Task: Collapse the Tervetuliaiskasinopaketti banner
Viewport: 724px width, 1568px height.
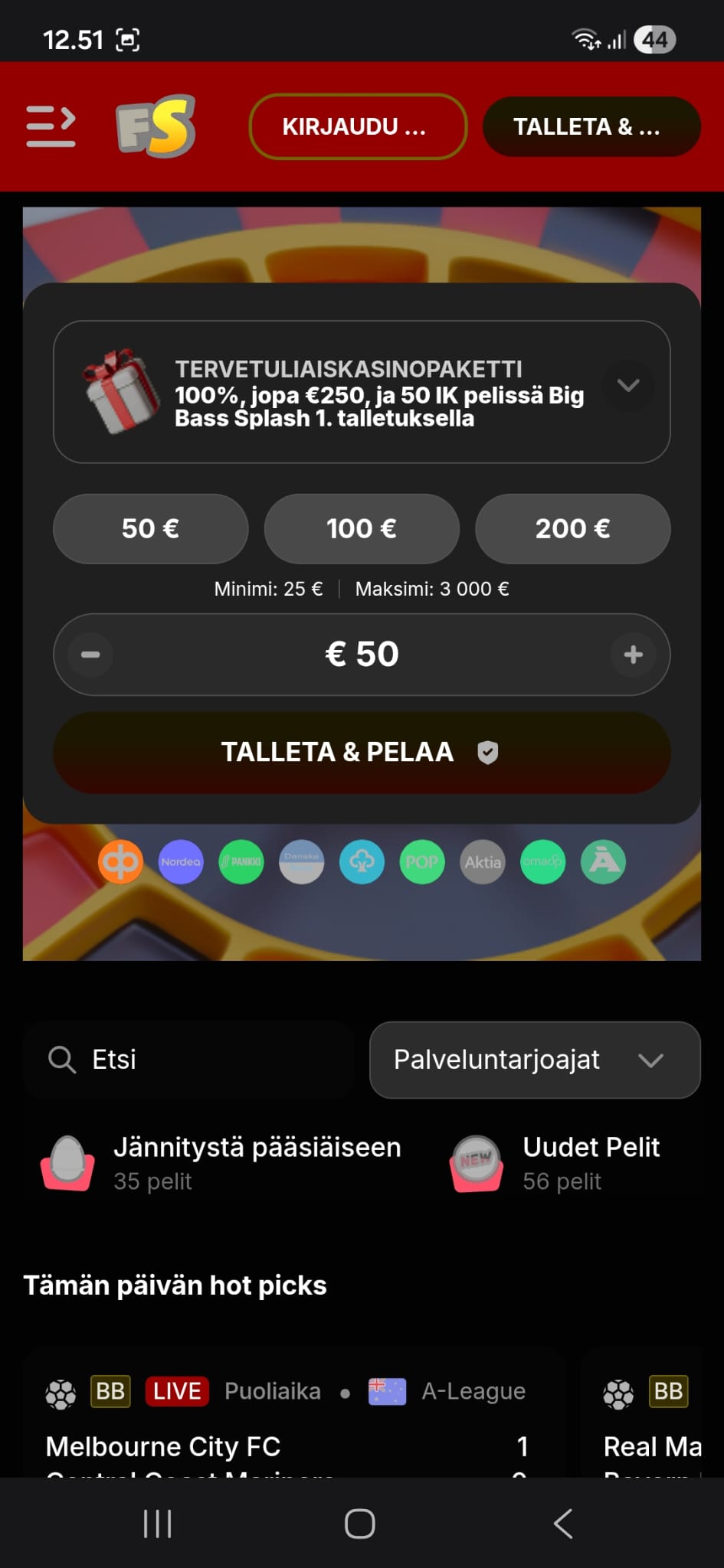Action: [x=628, y=387]
